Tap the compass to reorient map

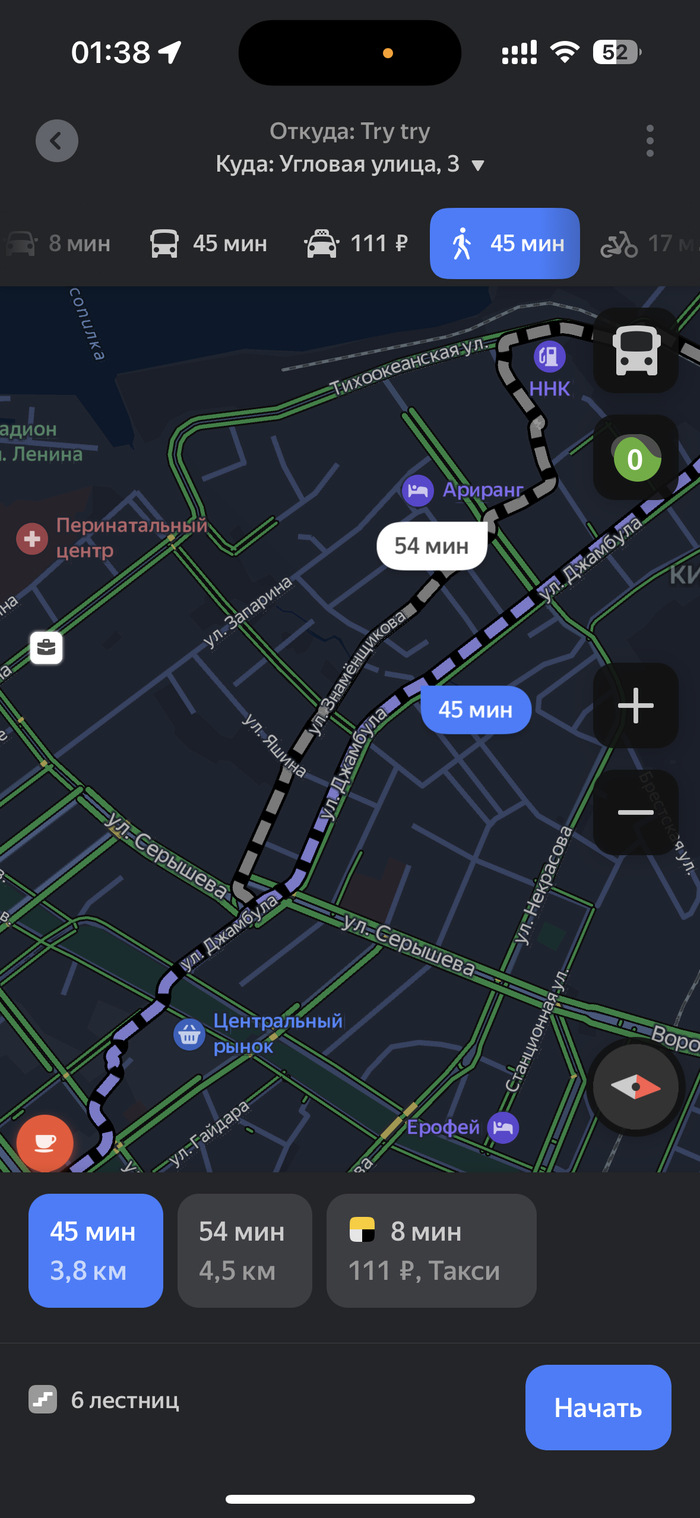pyautogui.click(x=636, y=1087)
